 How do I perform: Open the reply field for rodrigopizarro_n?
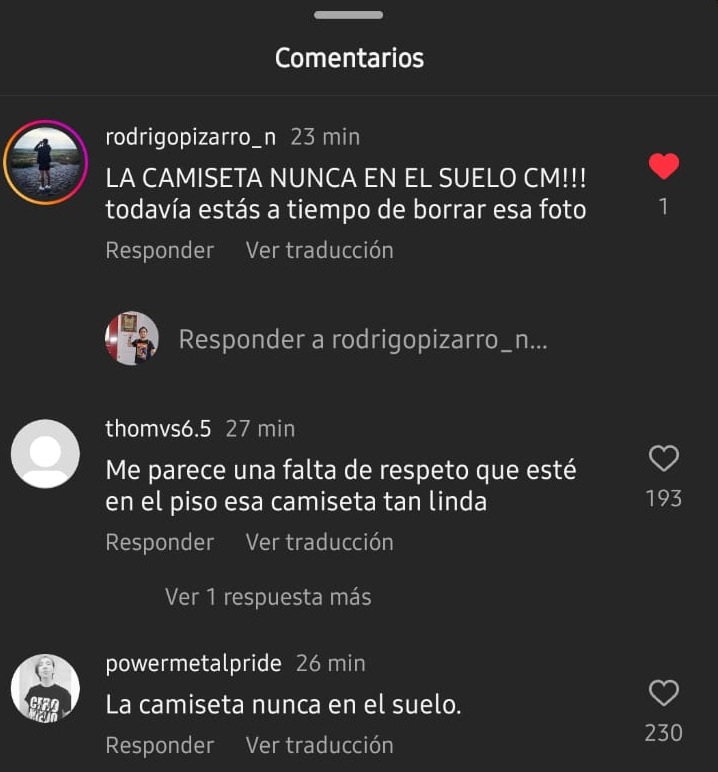[362, 340]
